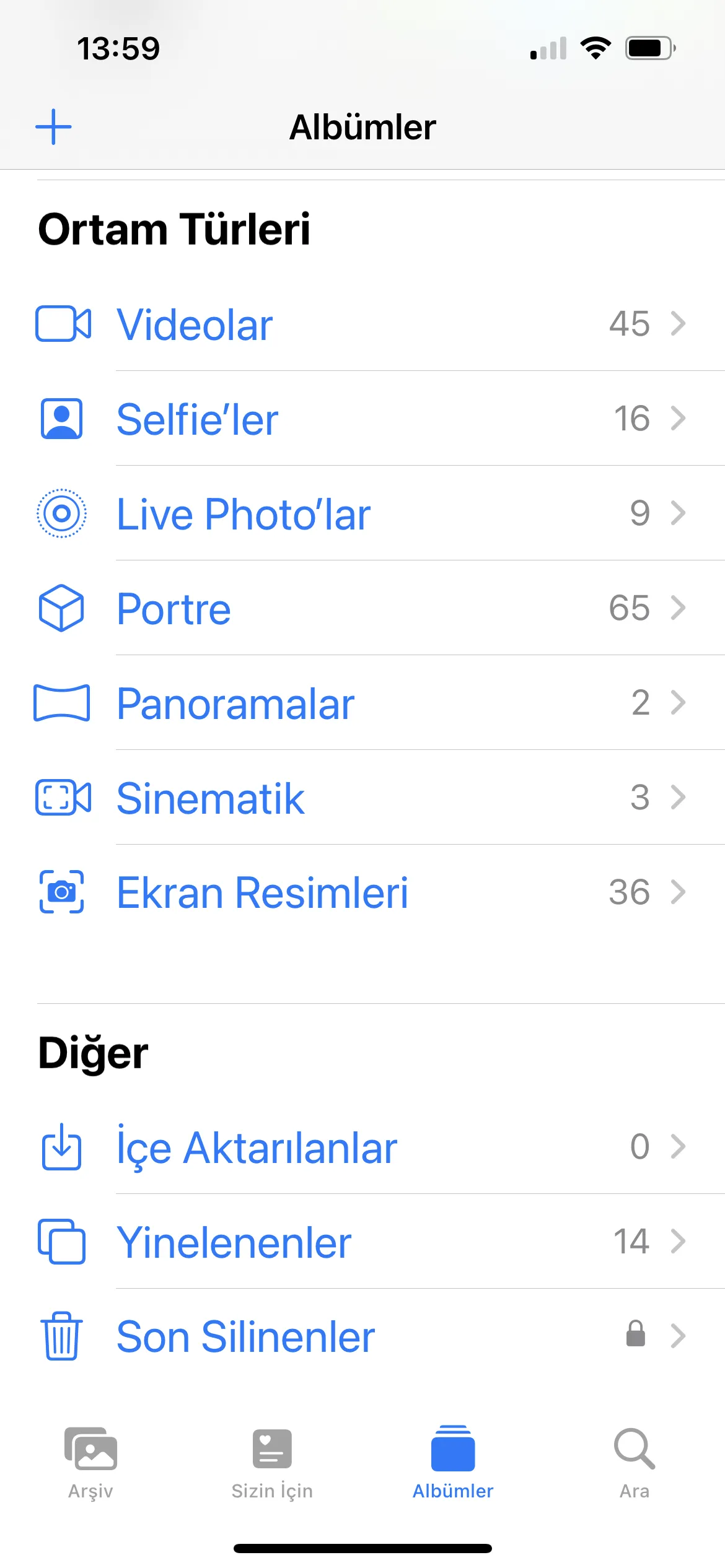725x1568 pixels.
Task: View Yinelenenler duplicates
Action: pyautogui.click(x=234, y=1242)
